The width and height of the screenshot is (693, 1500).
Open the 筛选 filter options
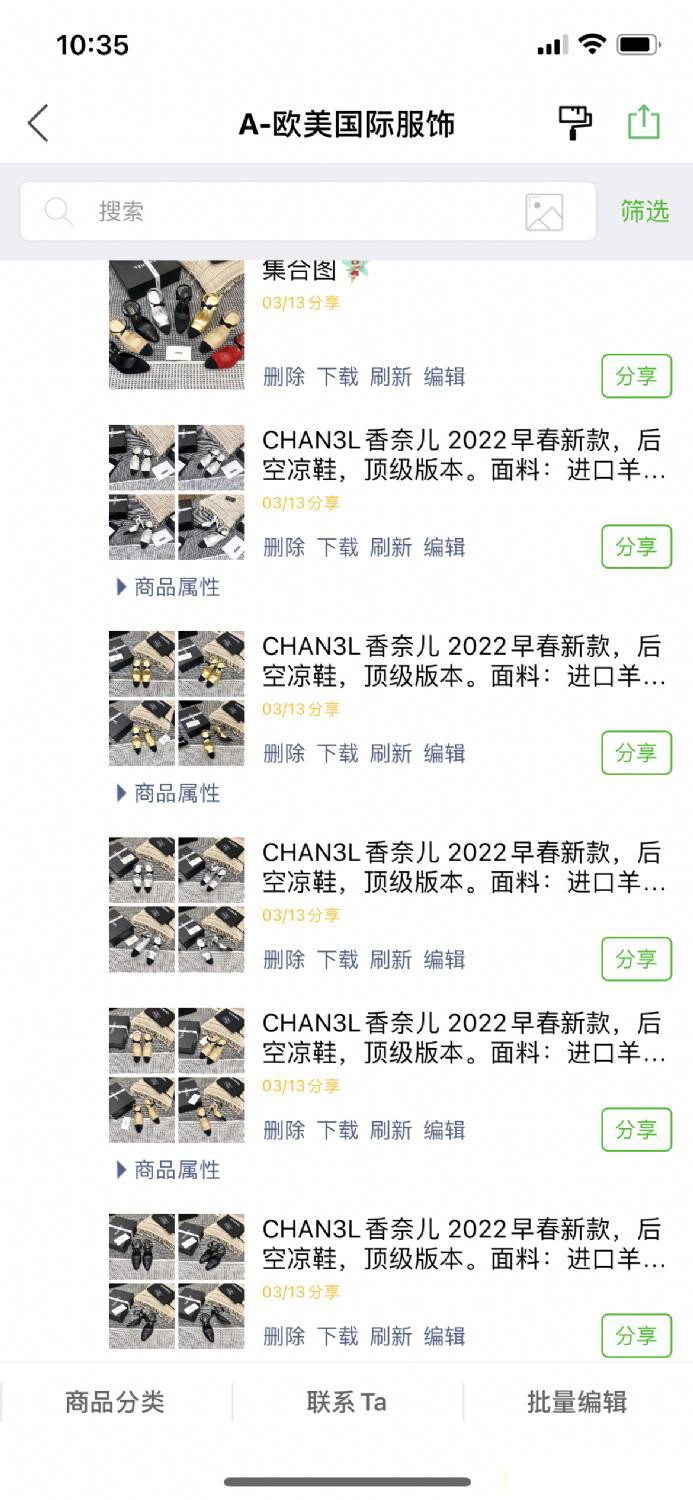point(644,211)
